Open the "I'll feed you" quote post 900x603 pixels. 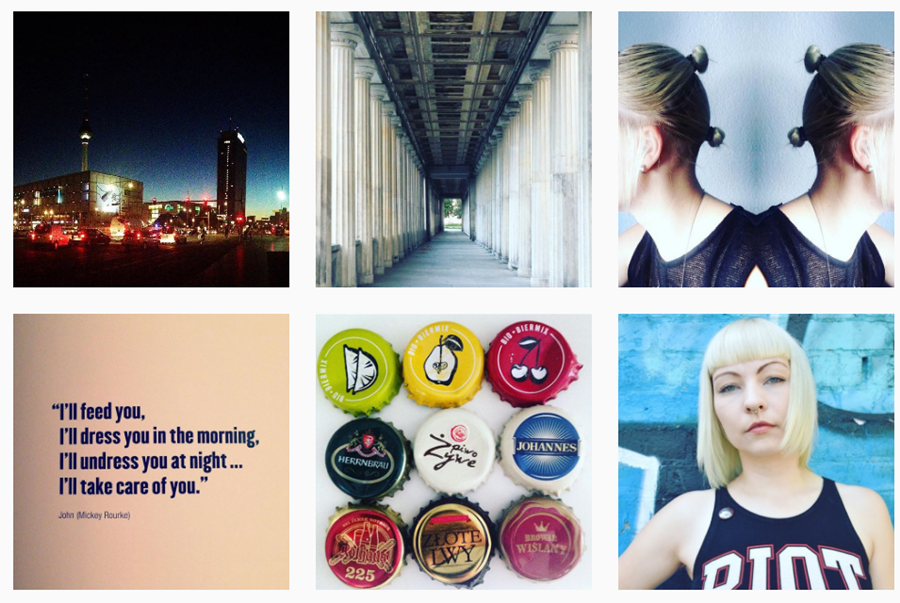click(151, 451)
